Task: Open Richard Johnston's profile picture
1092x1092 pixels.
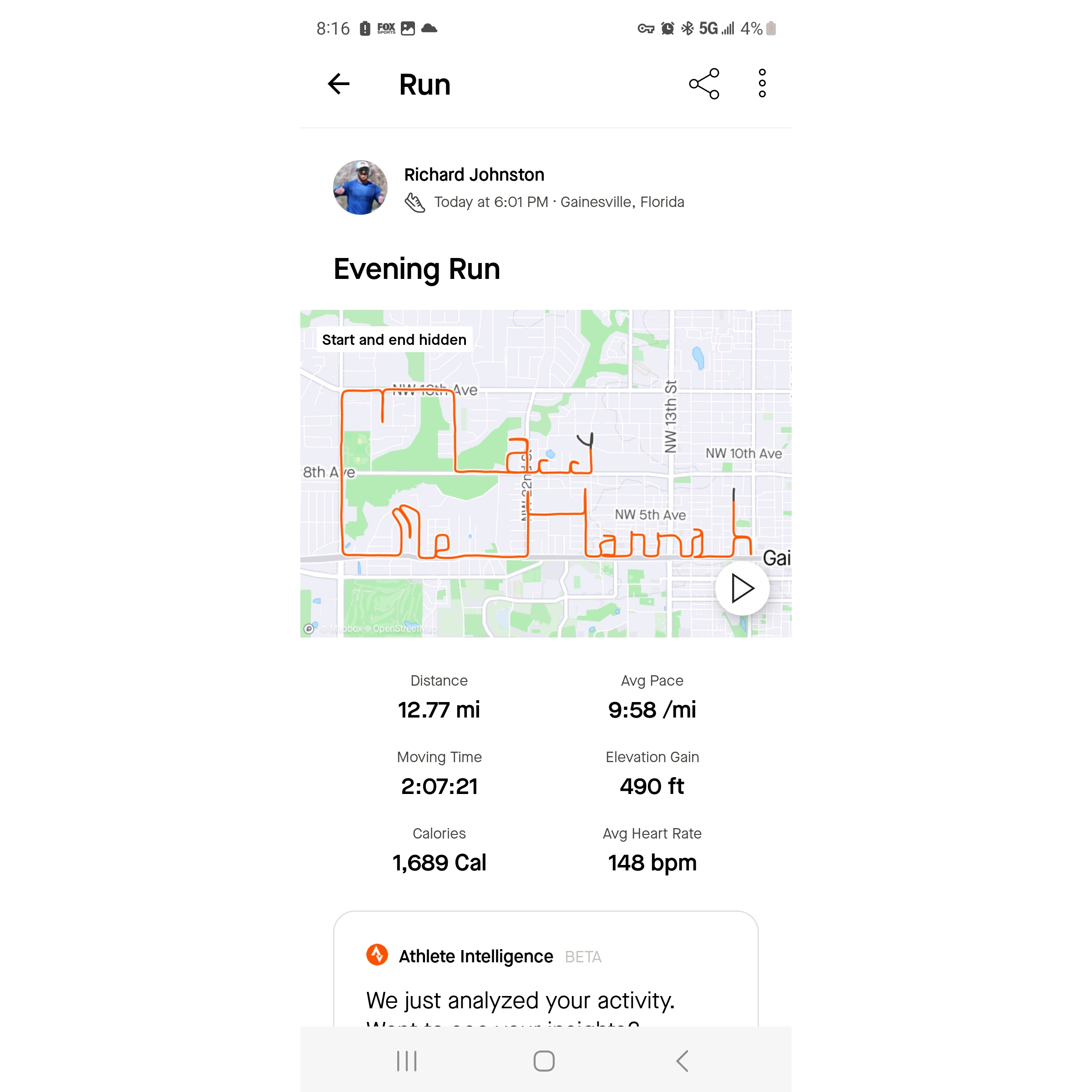Action: tap(360, 187)
